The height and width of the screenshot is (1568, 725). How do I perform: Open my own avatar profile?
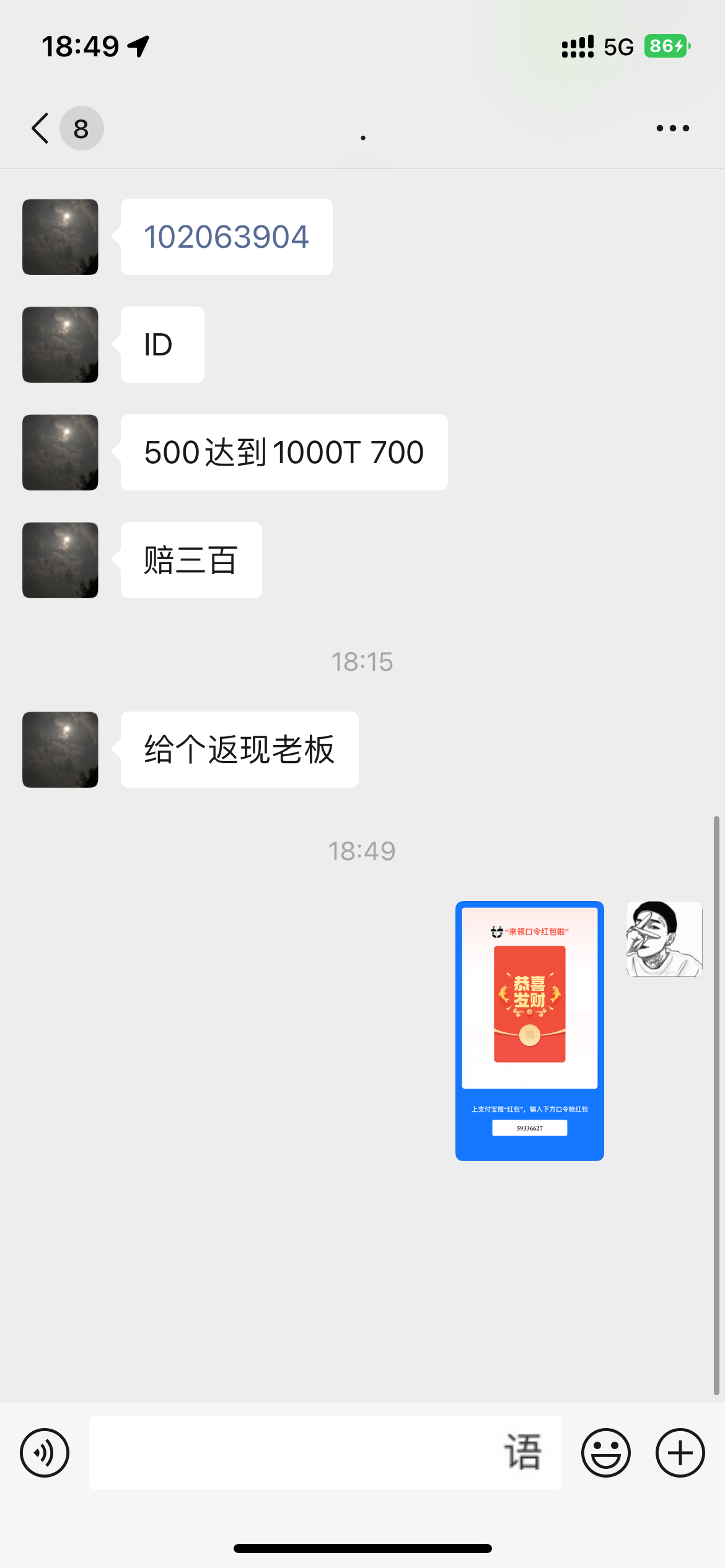pyautogui.click(x=664, y=939)
